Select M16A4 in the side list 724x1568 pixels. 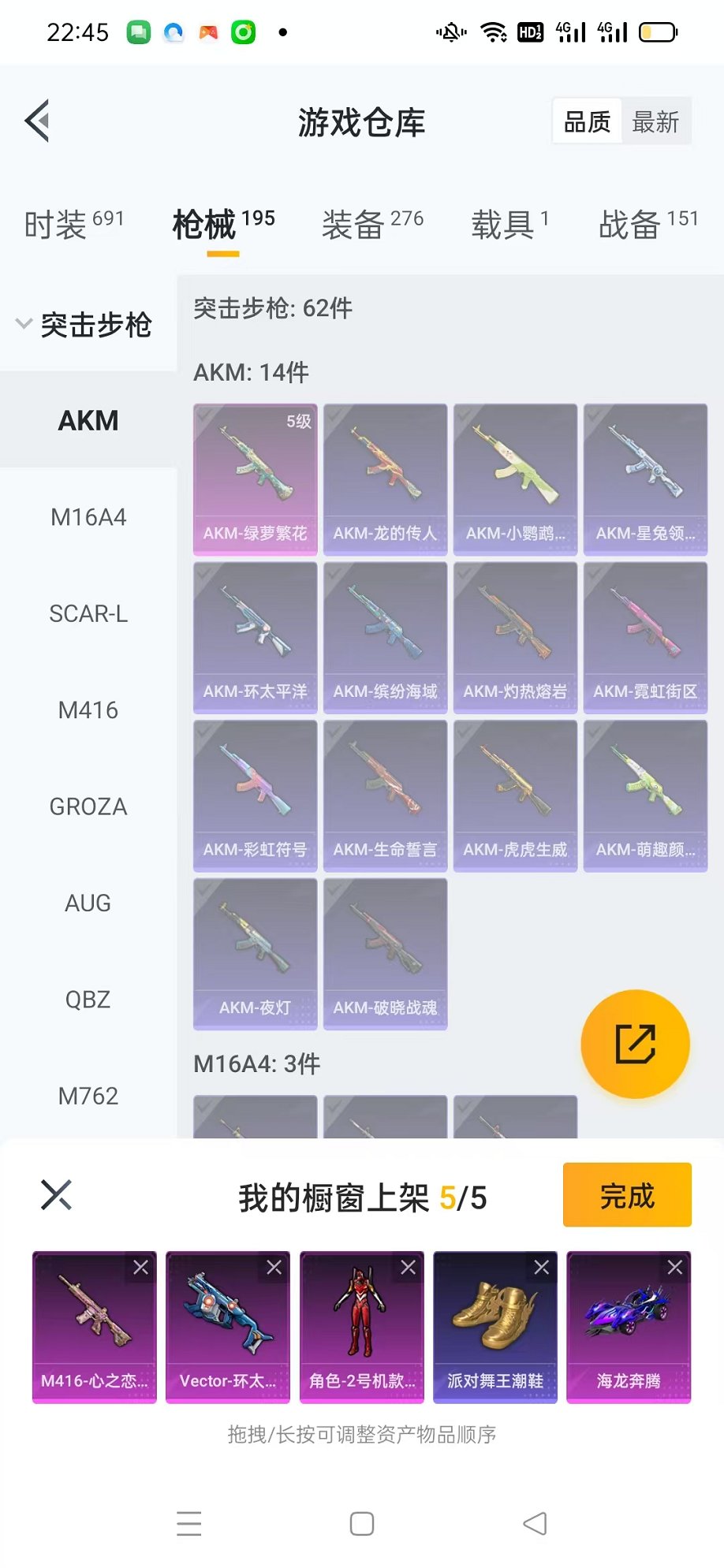click(x=88, y=517)
